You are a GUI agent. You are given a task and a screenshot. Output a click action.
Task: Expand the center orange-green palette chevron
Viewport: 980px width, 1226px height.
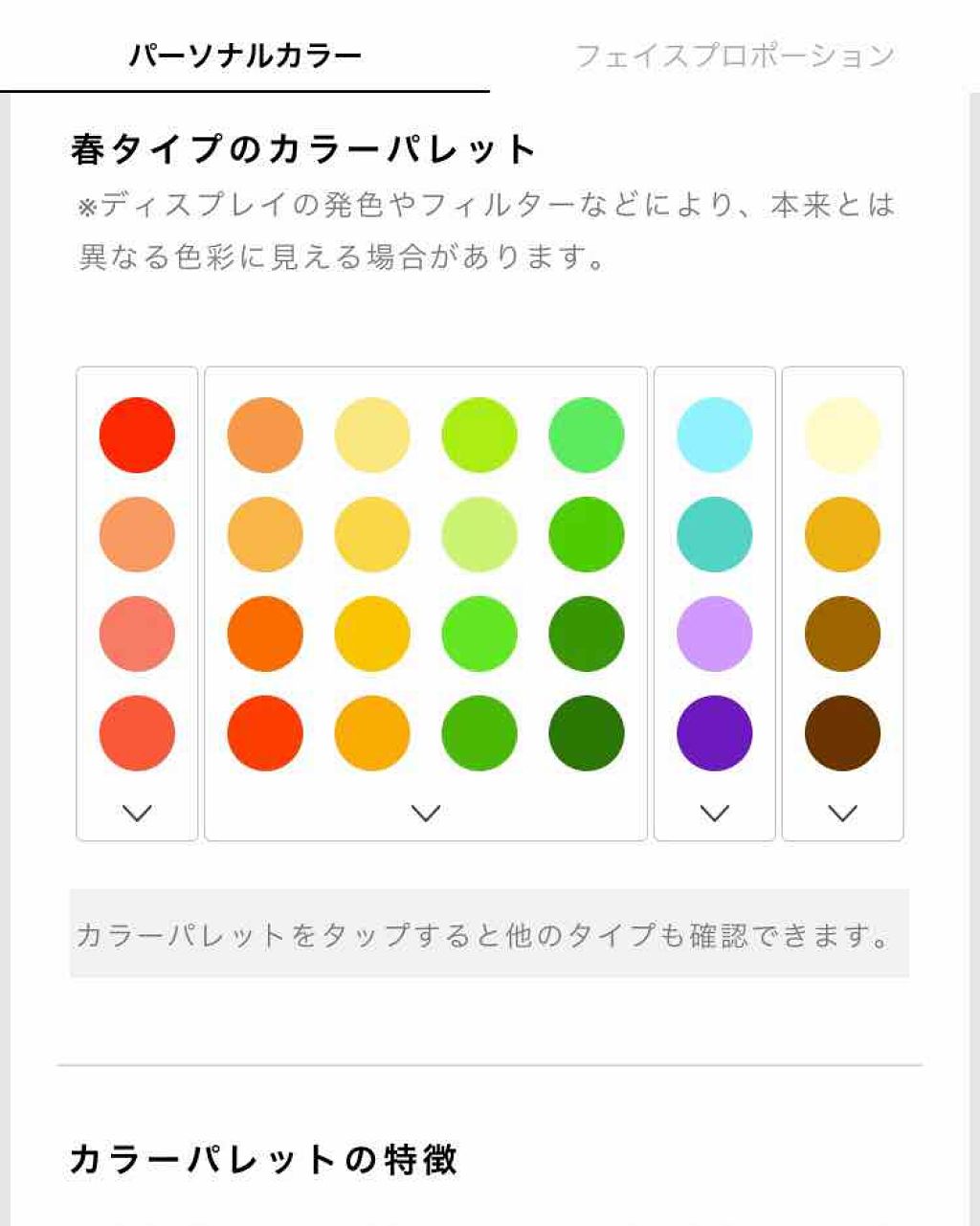coord(425,813)
